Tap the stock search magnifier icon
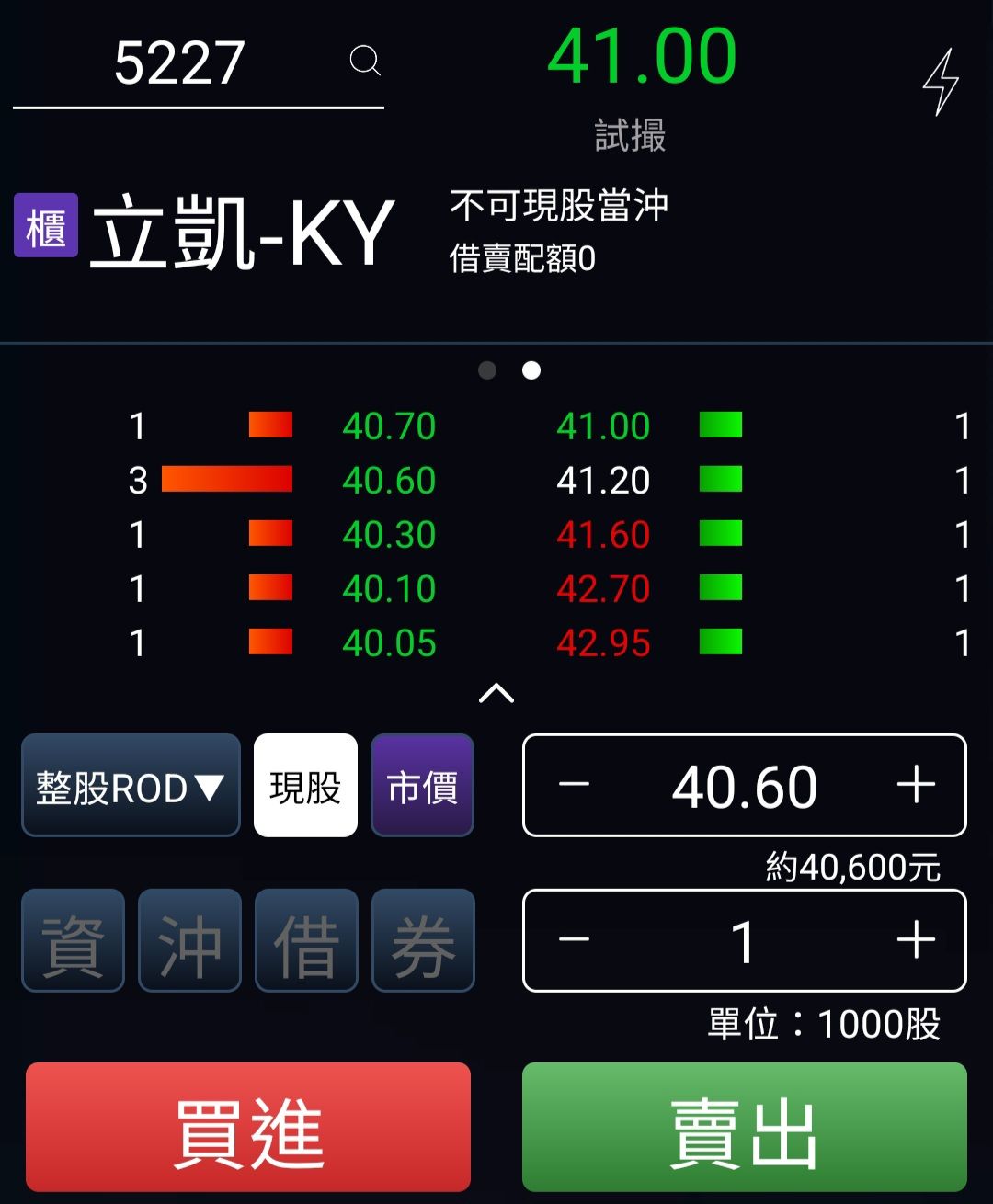The width and height of the screenshot is (993, 1204). tap(365, 62)
